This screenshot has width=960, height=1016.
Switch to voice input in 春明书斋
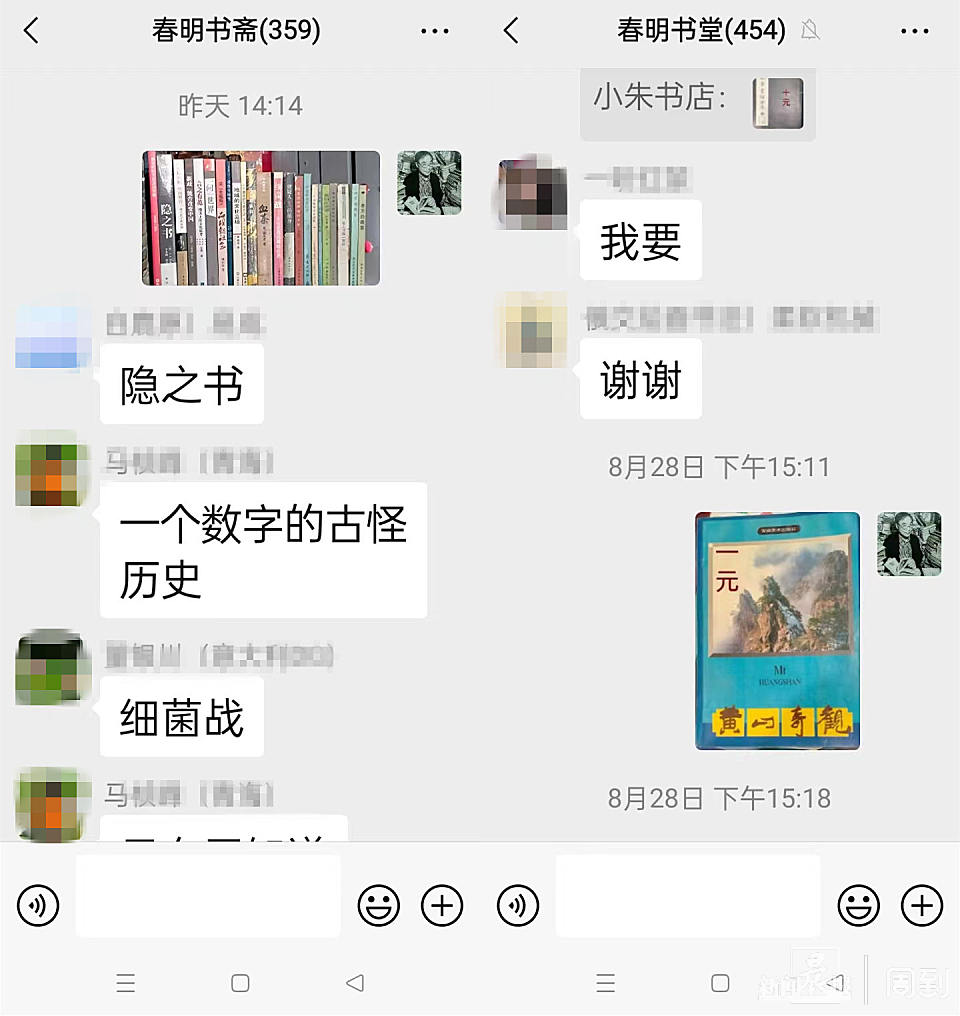pyautogui.click(x=38, y=905)
